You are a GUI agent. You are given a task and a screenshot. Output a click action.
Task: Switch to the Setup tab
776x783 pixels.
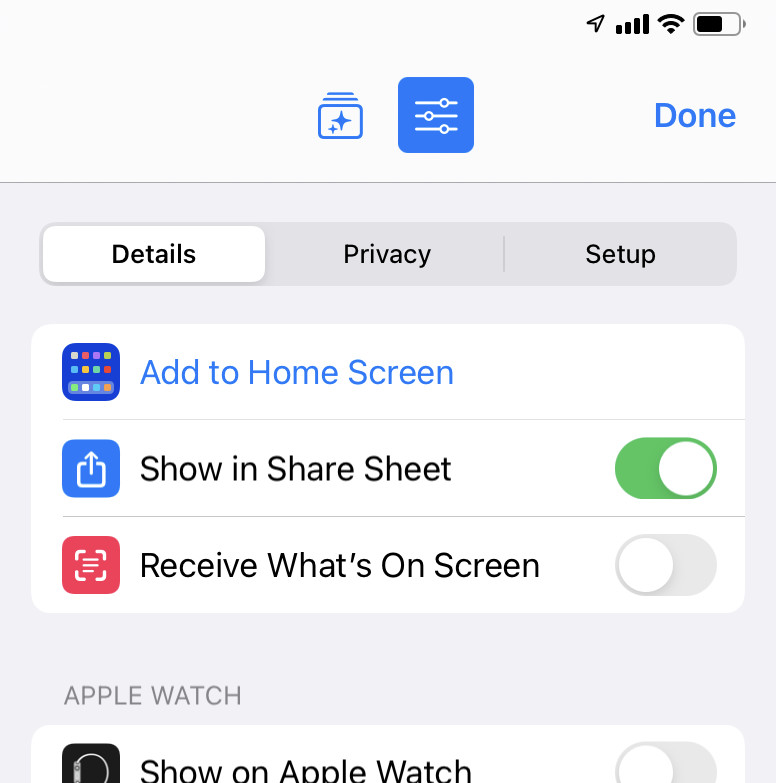pyautogui.click(x=620, y=254)
